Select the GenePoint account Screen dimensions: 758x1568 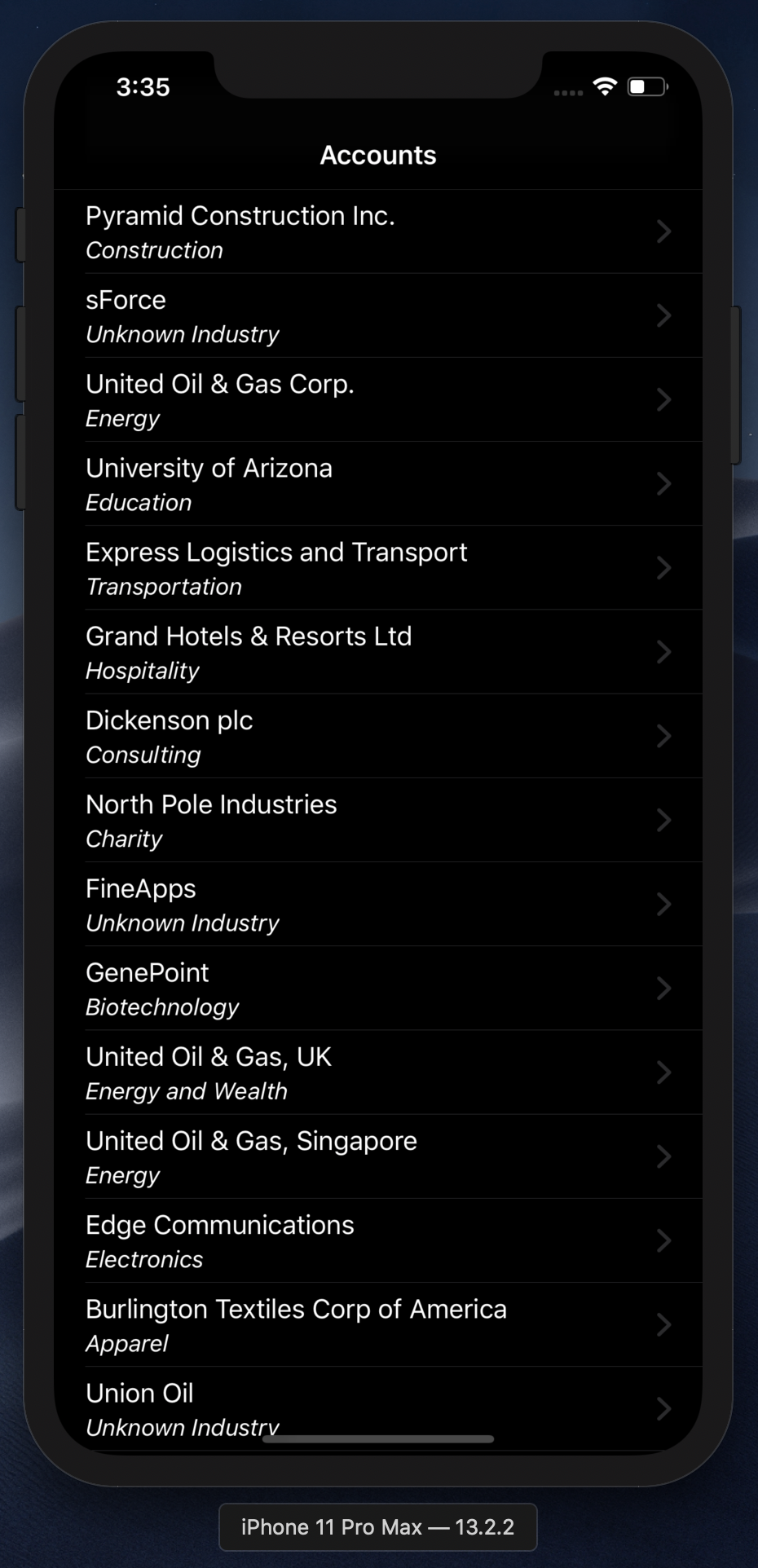click(378, 988)
